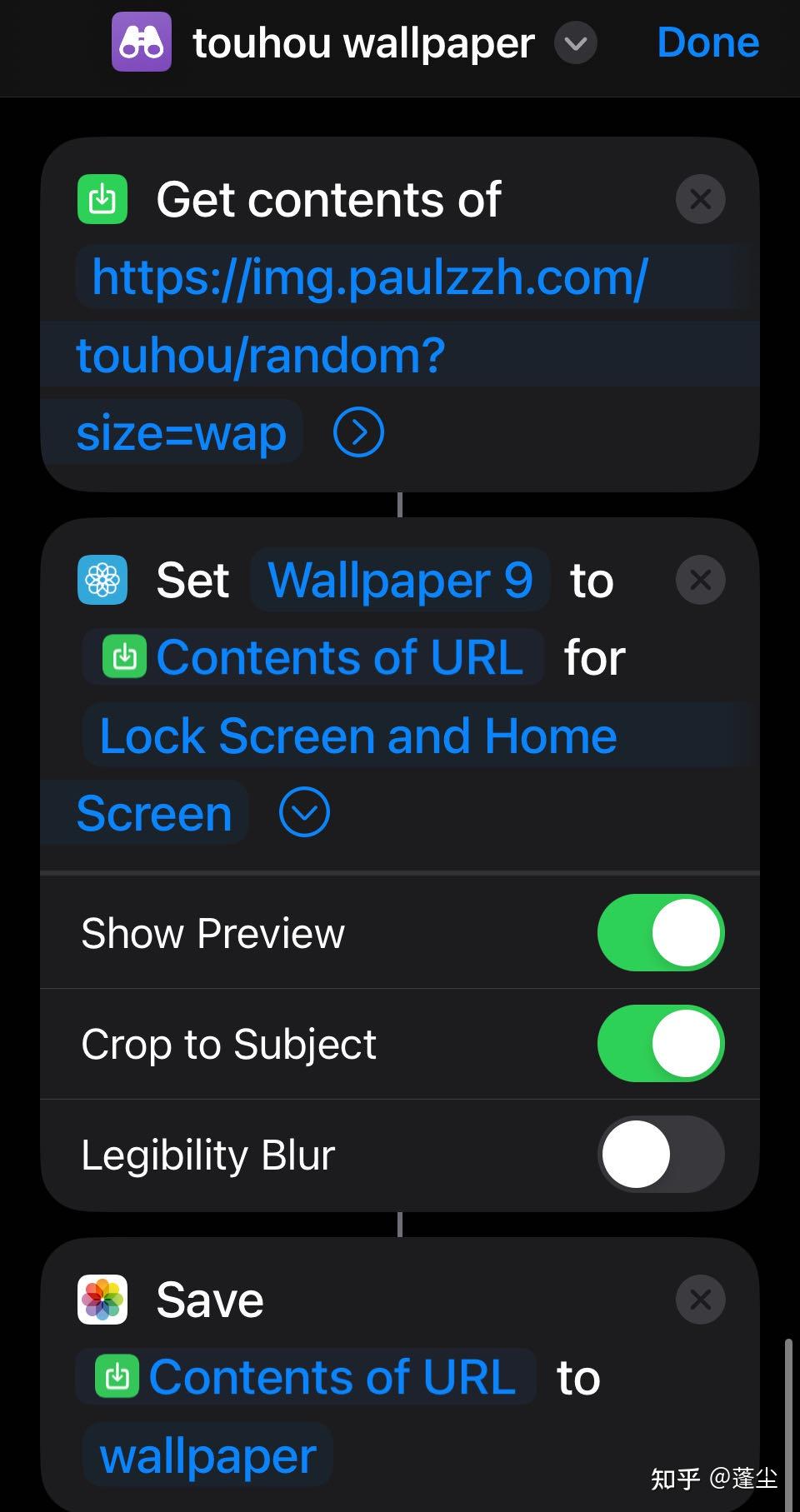The width and height of the screenshot is (800, 1512).
Task: Enable Legibility Blur
Action: pyautogui.click(x=660, y=1155)
